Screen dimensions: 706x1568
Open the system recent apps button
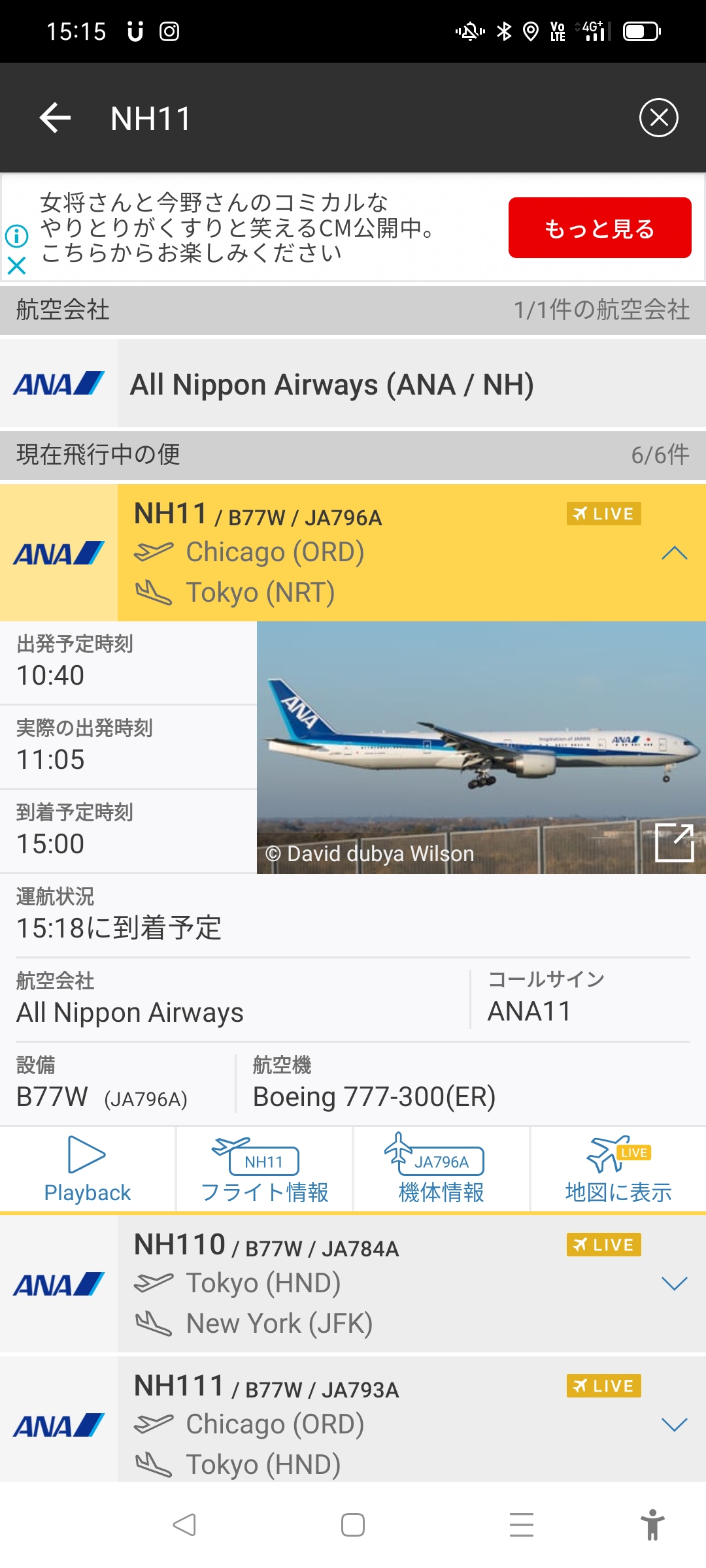pyautogui.click(x=521, y=1525)
